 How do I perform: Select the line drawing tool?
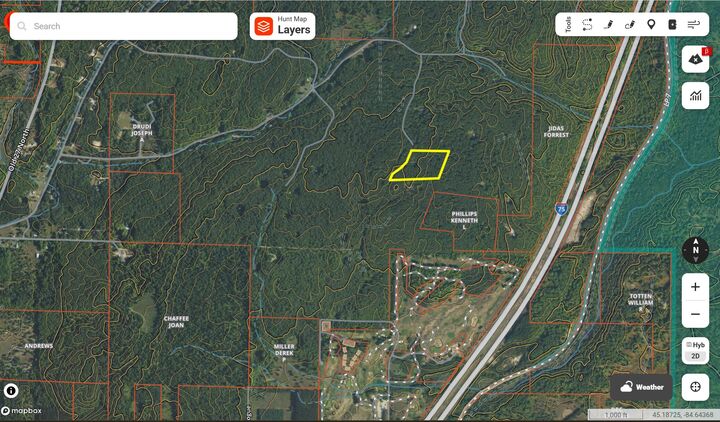click(x=608, y=24)
